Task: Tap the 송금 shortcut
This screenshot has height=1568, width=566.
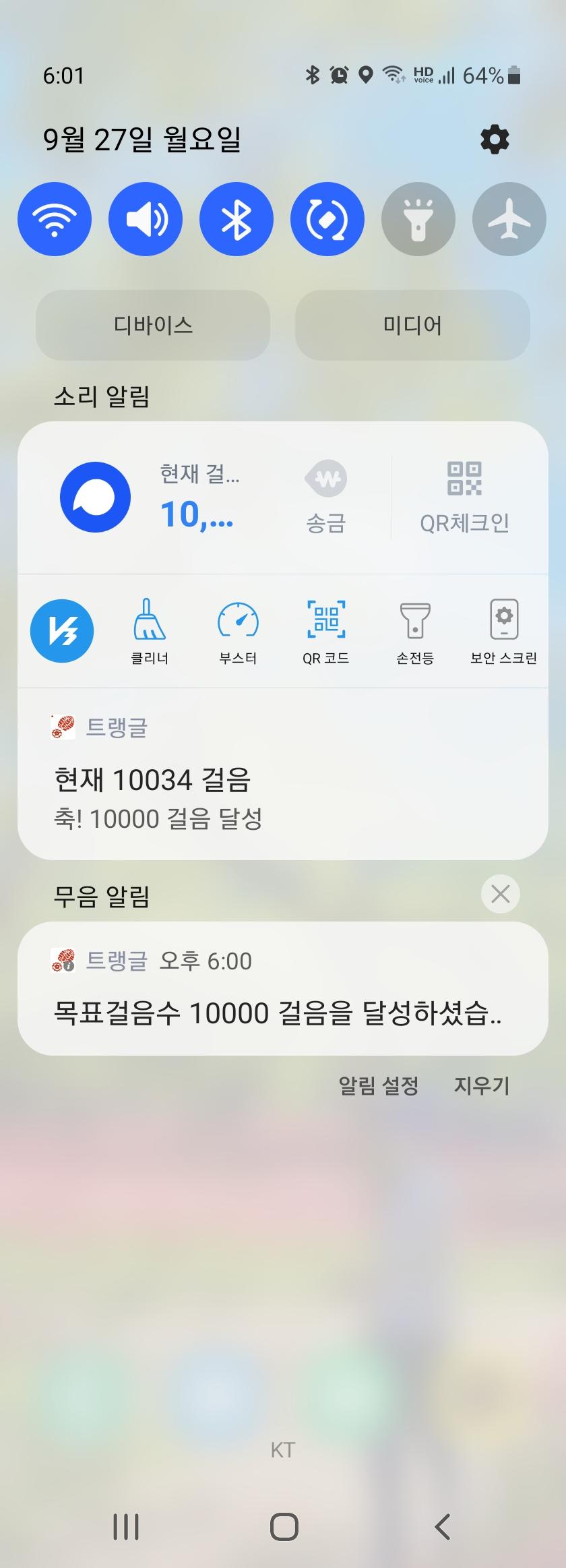Action: pyautogui.click(x=326, y=497)
